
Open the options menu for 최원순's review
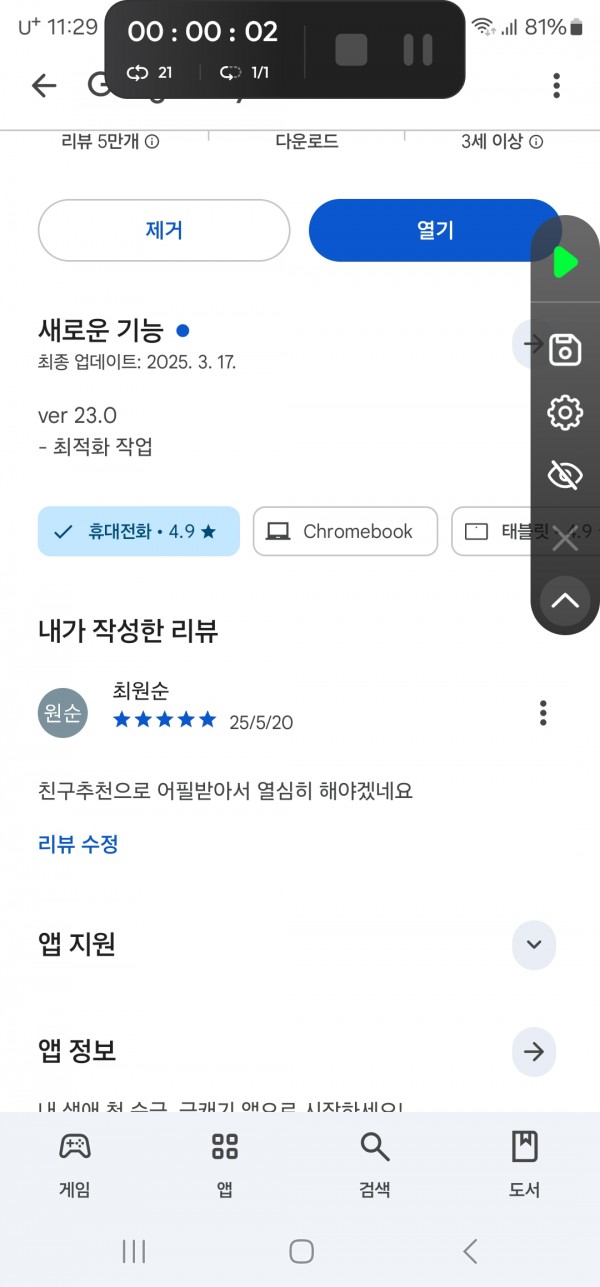coord(543,713)
